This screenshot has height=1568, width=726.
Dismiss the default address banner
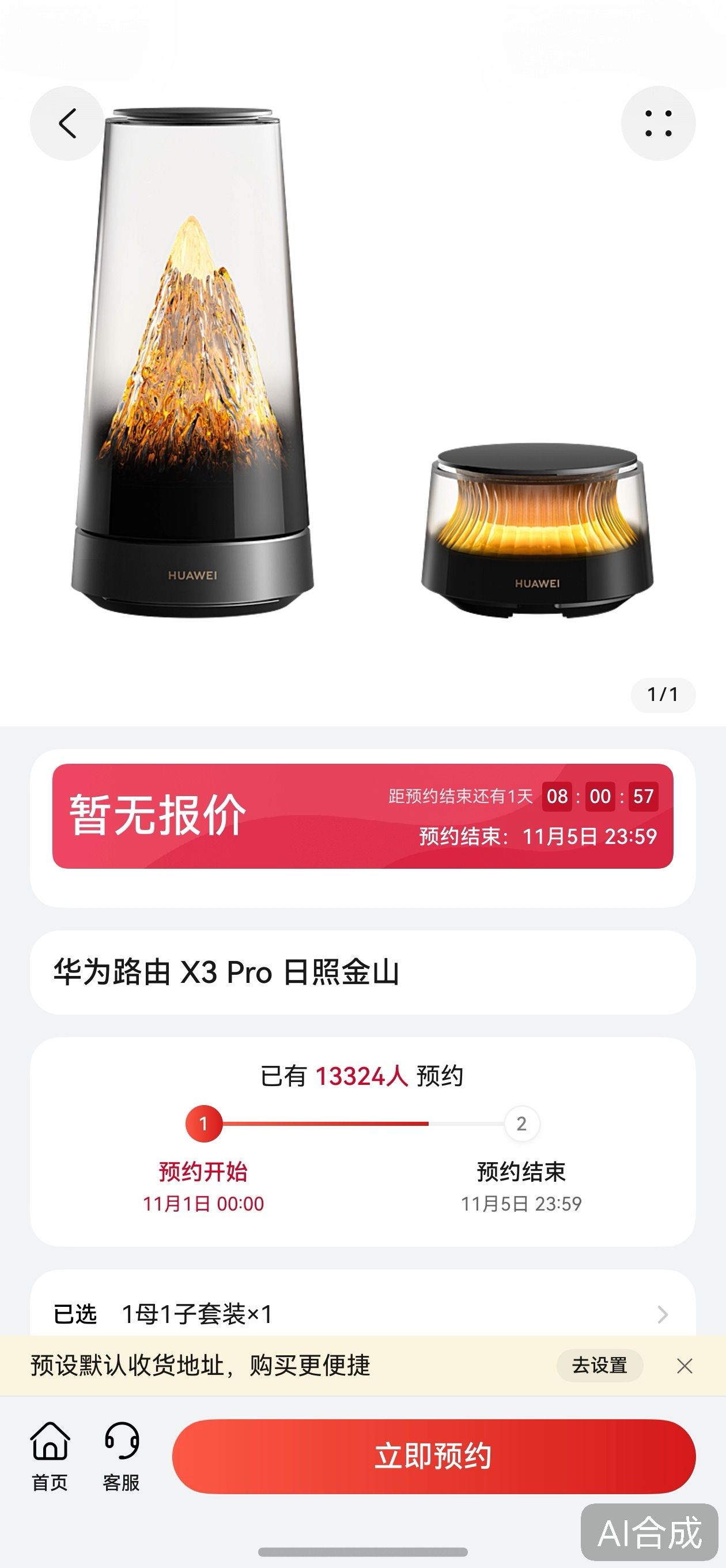[685, 1366]
